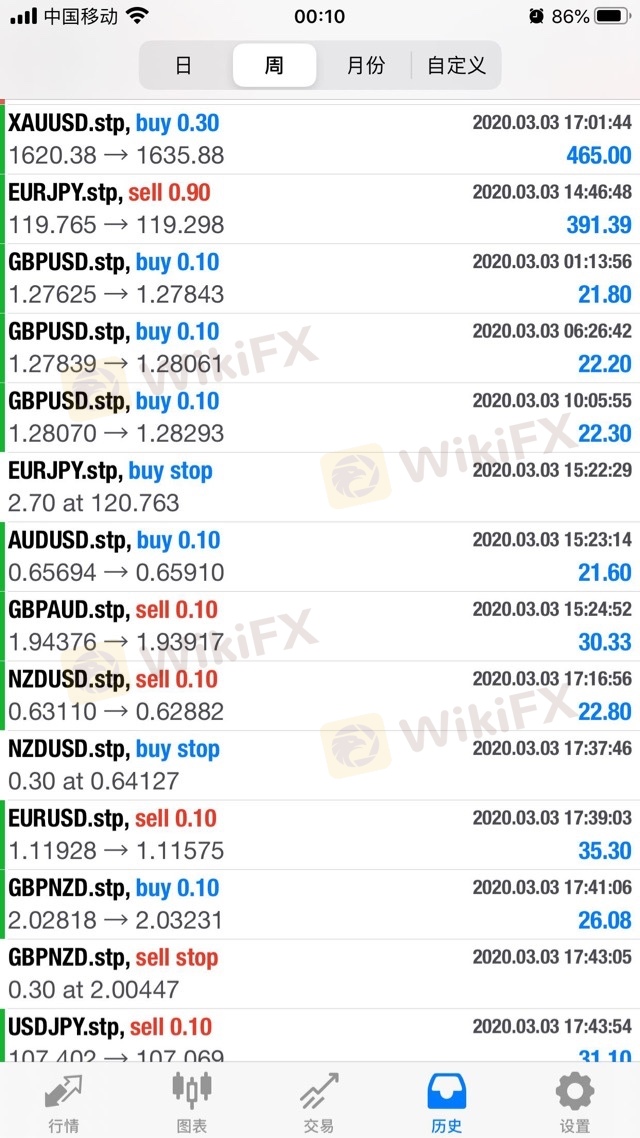Show history for 月份 (month)
640x1138 pixels.
[365, 66]
